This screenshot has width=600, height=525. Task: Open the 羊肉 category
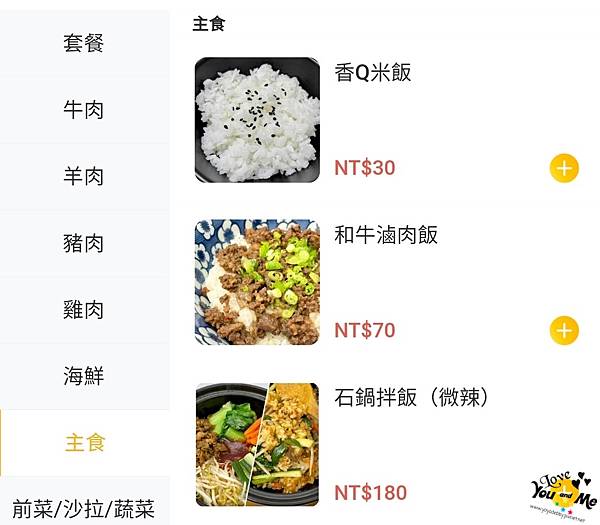coord(84,176)
